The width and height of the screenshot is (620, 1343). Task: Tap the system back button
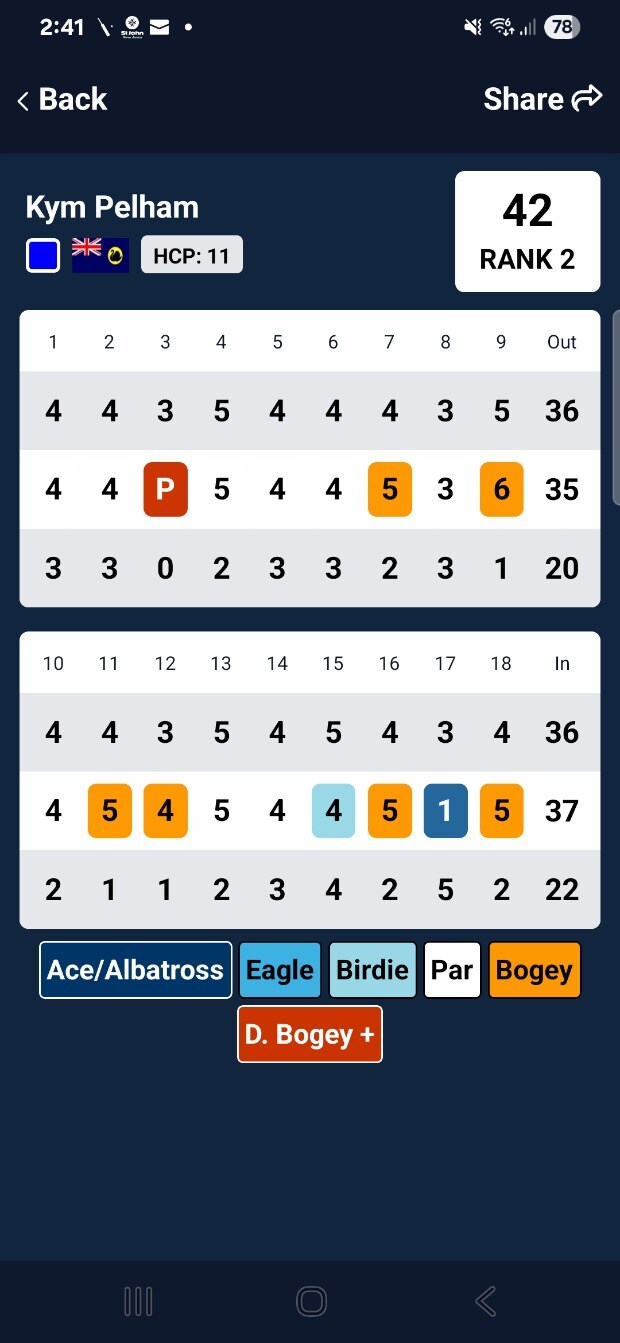click(x=486, y=1301)
